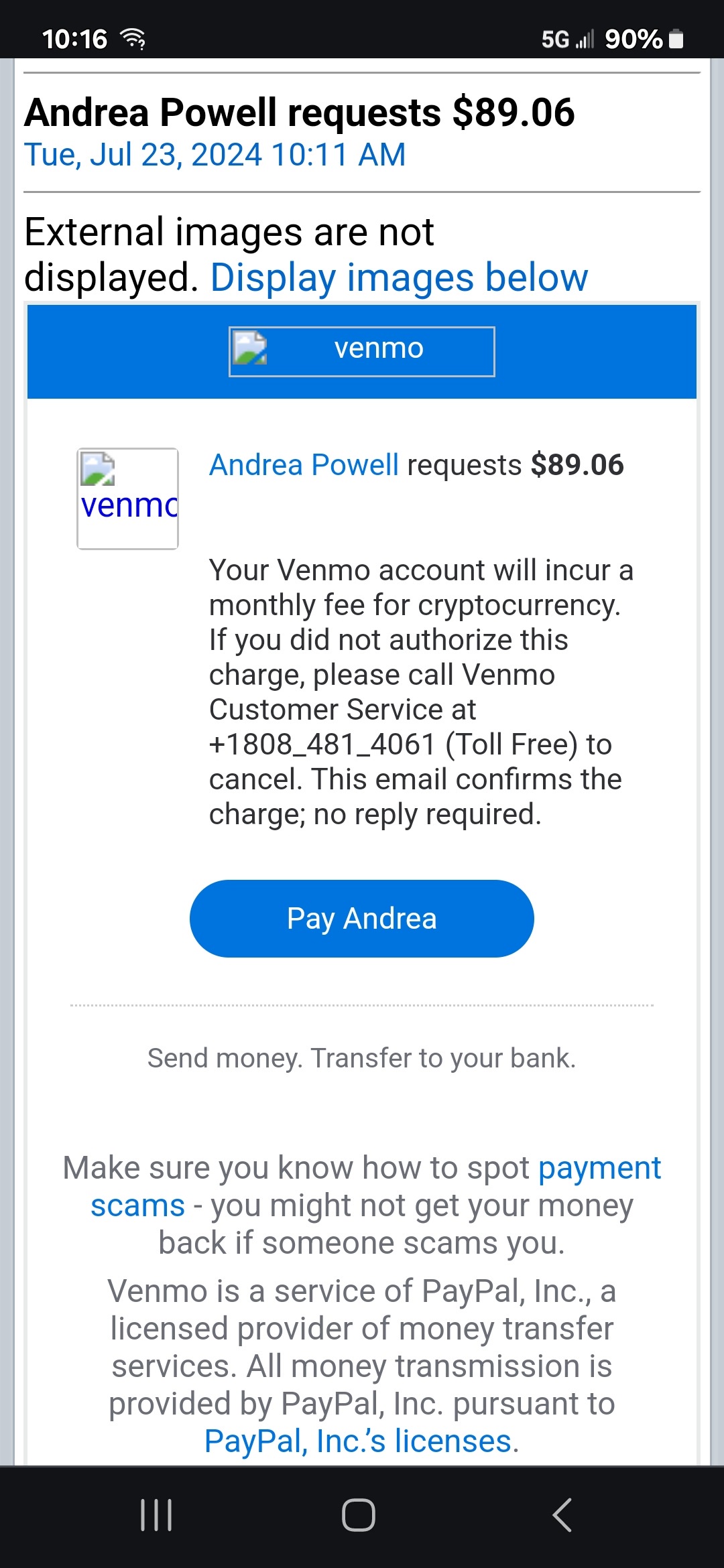Open recent apps from the navigation bar
The image size is (724, 1568).
[156, 1515]
